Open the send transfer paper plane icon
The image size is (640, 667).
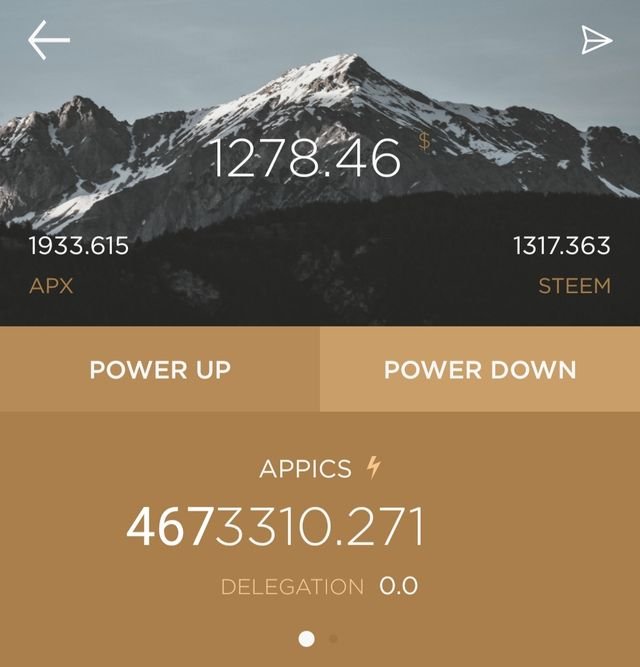pyautogui.click(x=596, y=40)
